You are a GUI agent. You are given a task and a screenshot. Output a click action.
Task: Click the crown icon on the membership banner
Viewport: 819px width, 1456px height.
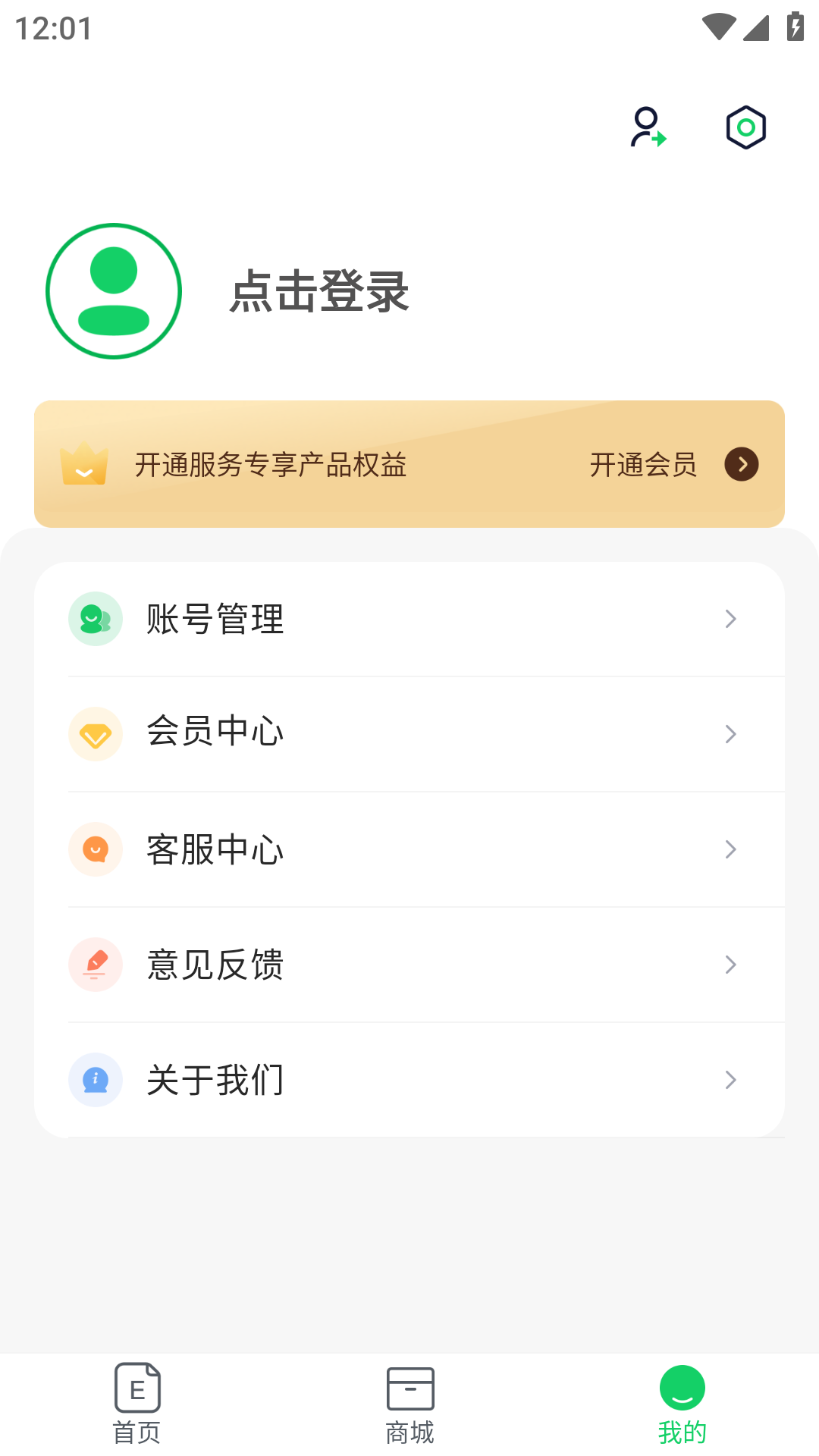coord(83,465)
